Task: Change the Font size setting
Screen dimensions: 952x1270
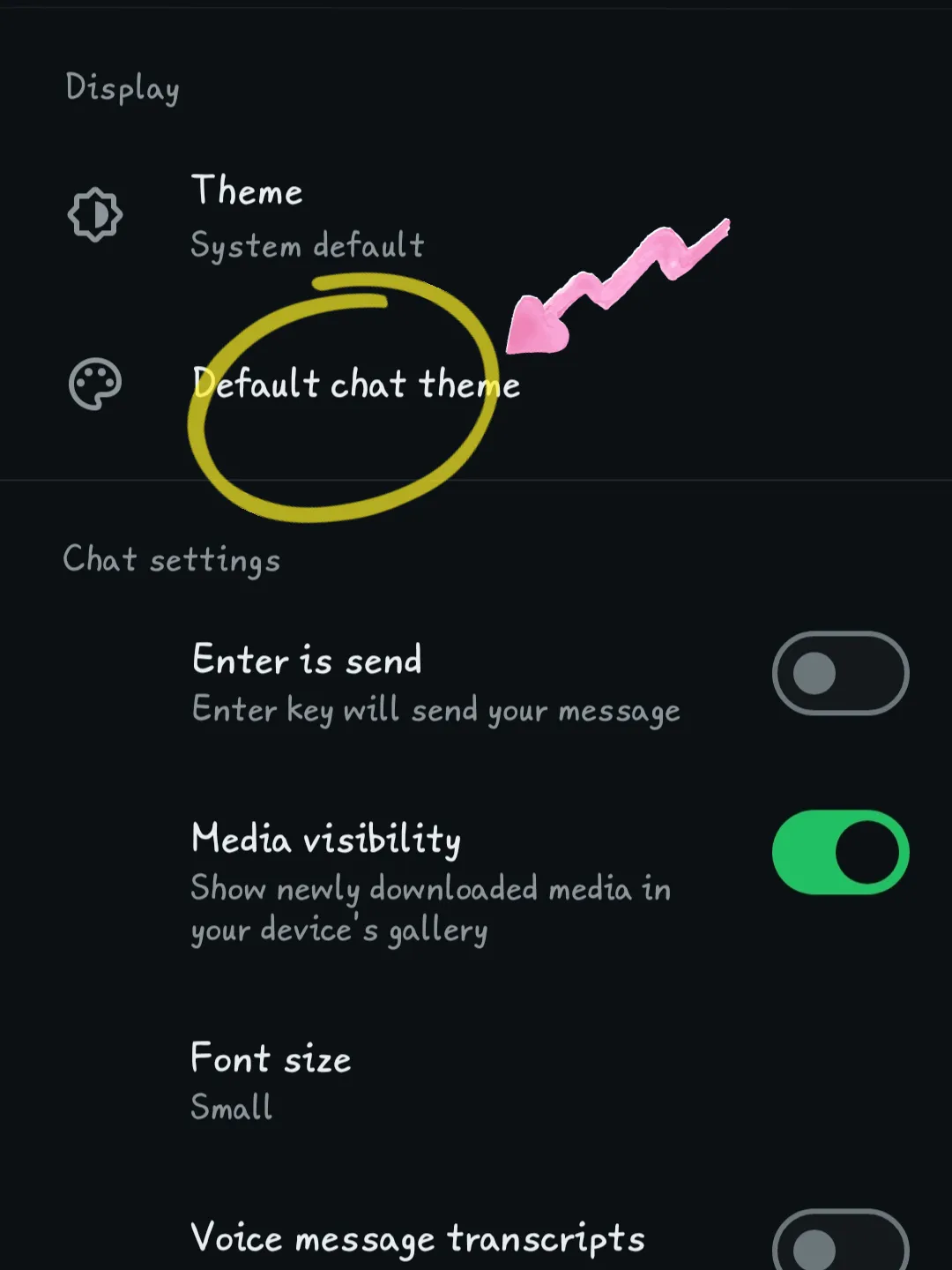Action: pyautogui.click(x=271, y=1080)
